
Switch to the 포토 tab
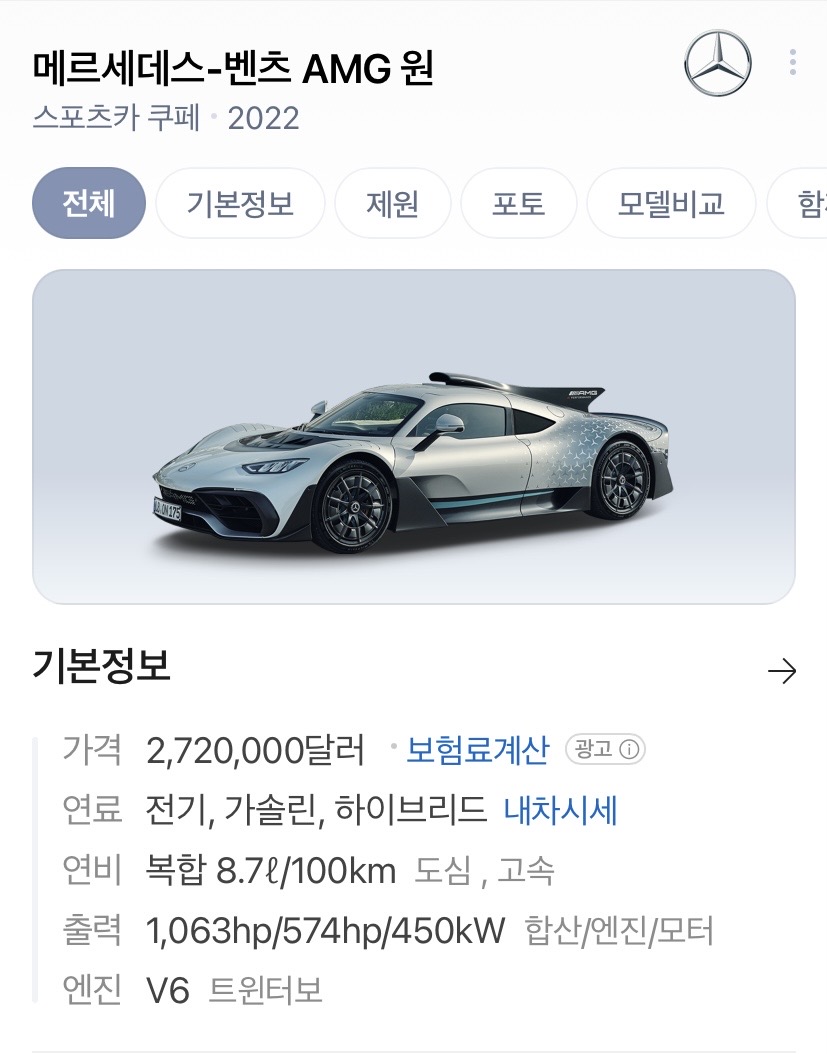(x=518, y=204)
